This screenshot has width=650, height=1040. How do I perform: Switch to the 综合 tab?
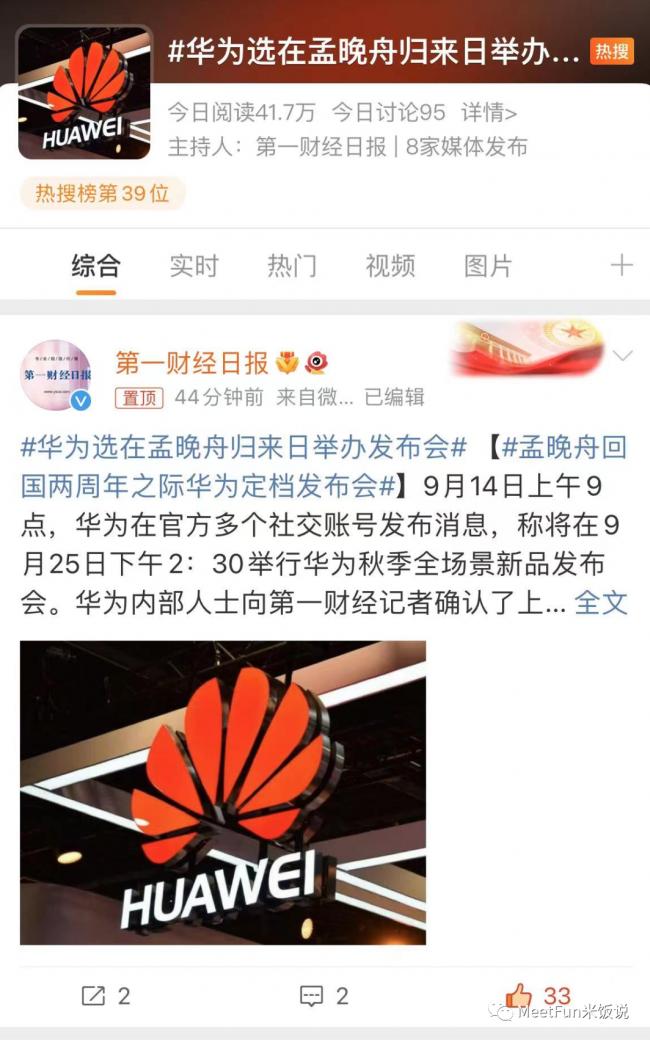coord(96,266)
